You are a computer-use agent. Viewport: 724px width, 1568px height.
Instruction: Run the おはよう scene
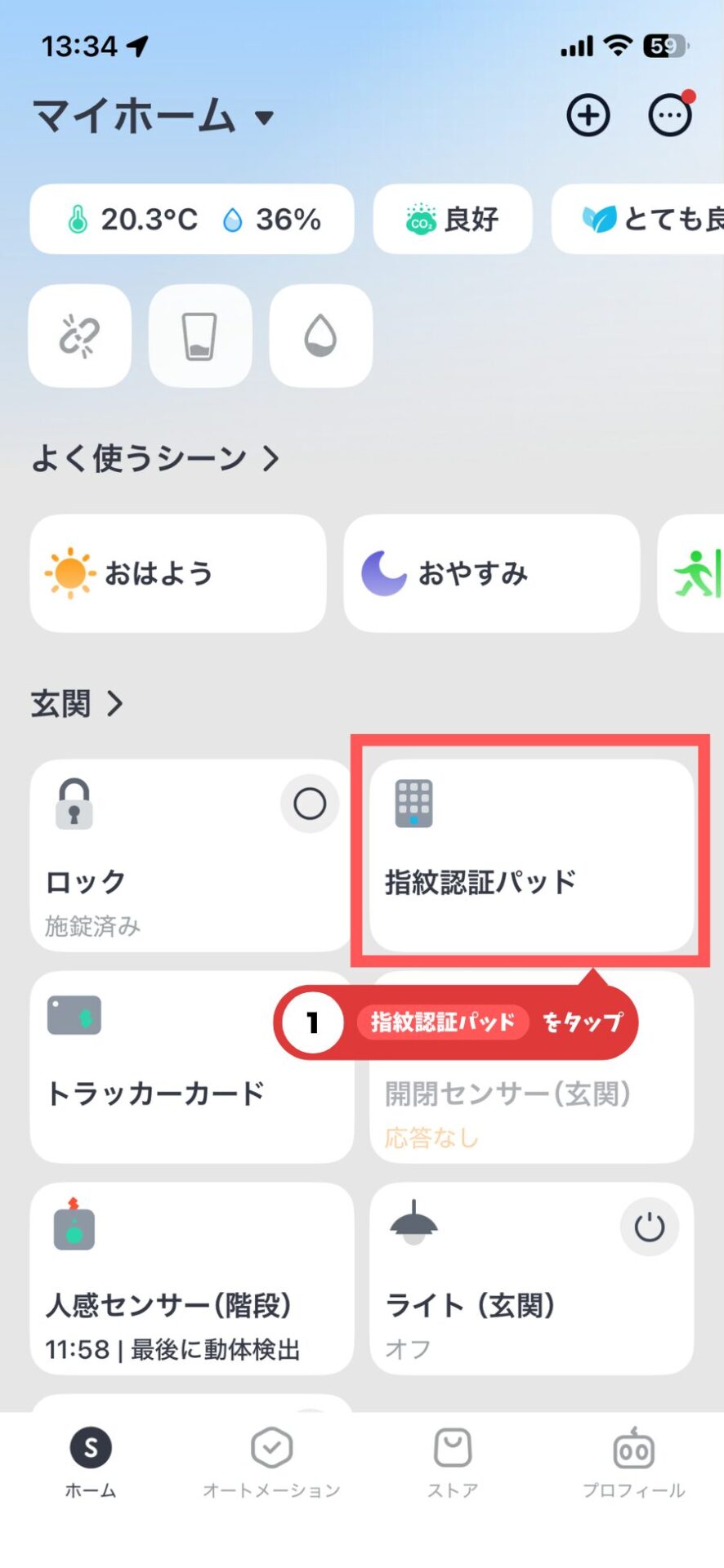177,573
